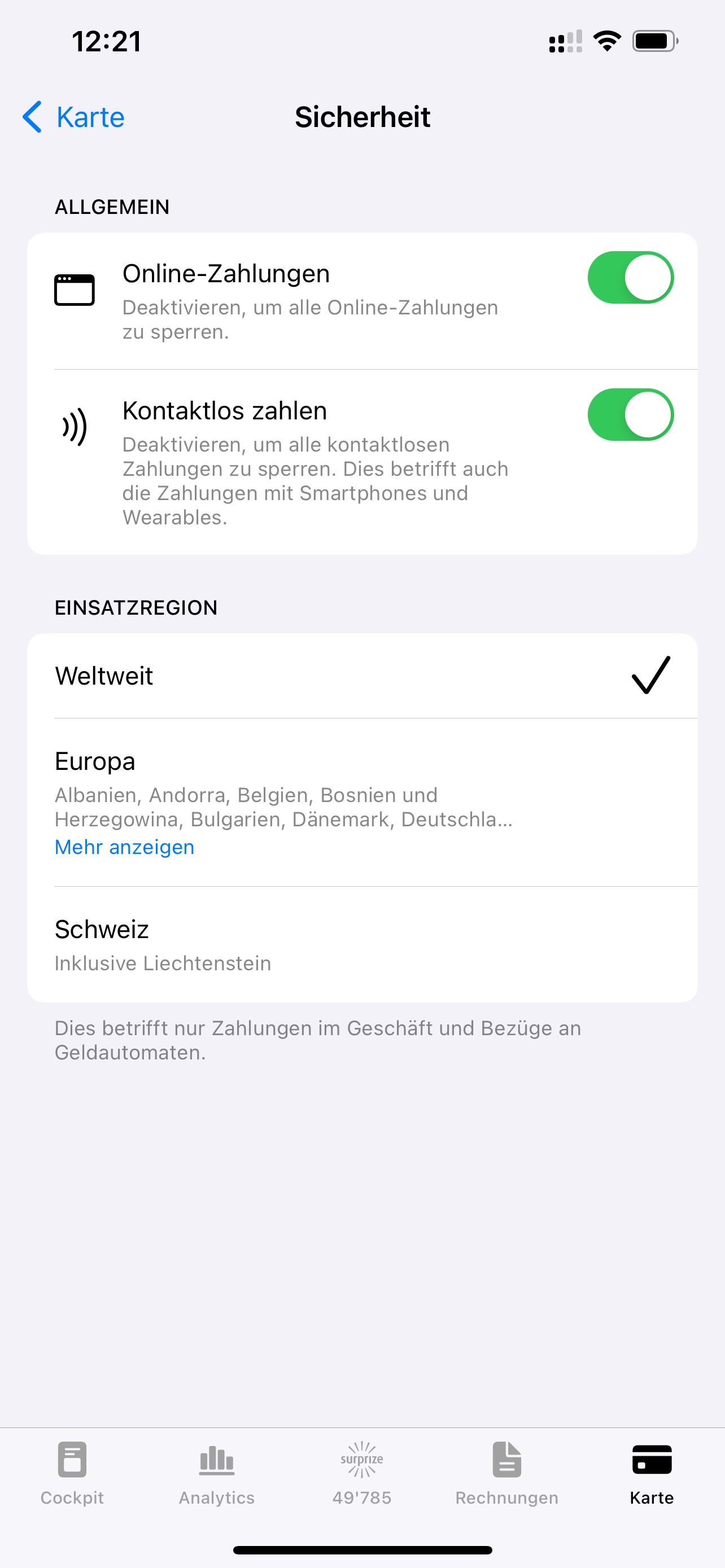Tap the Karte tab in the bottom bar
The image size is (725, 1568).
point(652,1472)
